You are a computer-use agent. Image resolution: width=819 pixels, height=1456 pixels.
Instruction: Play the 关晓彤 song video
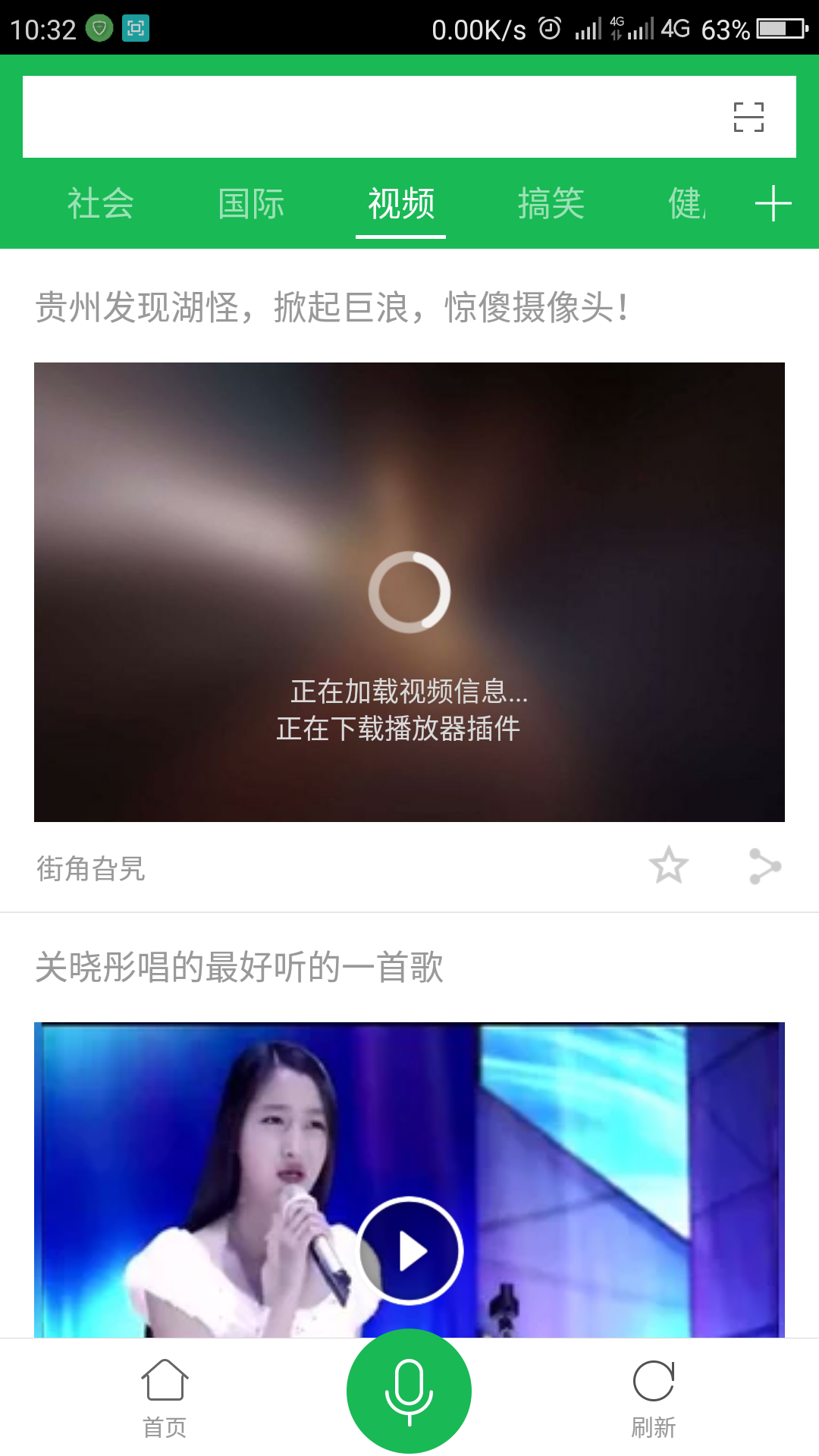[409, 1250]
